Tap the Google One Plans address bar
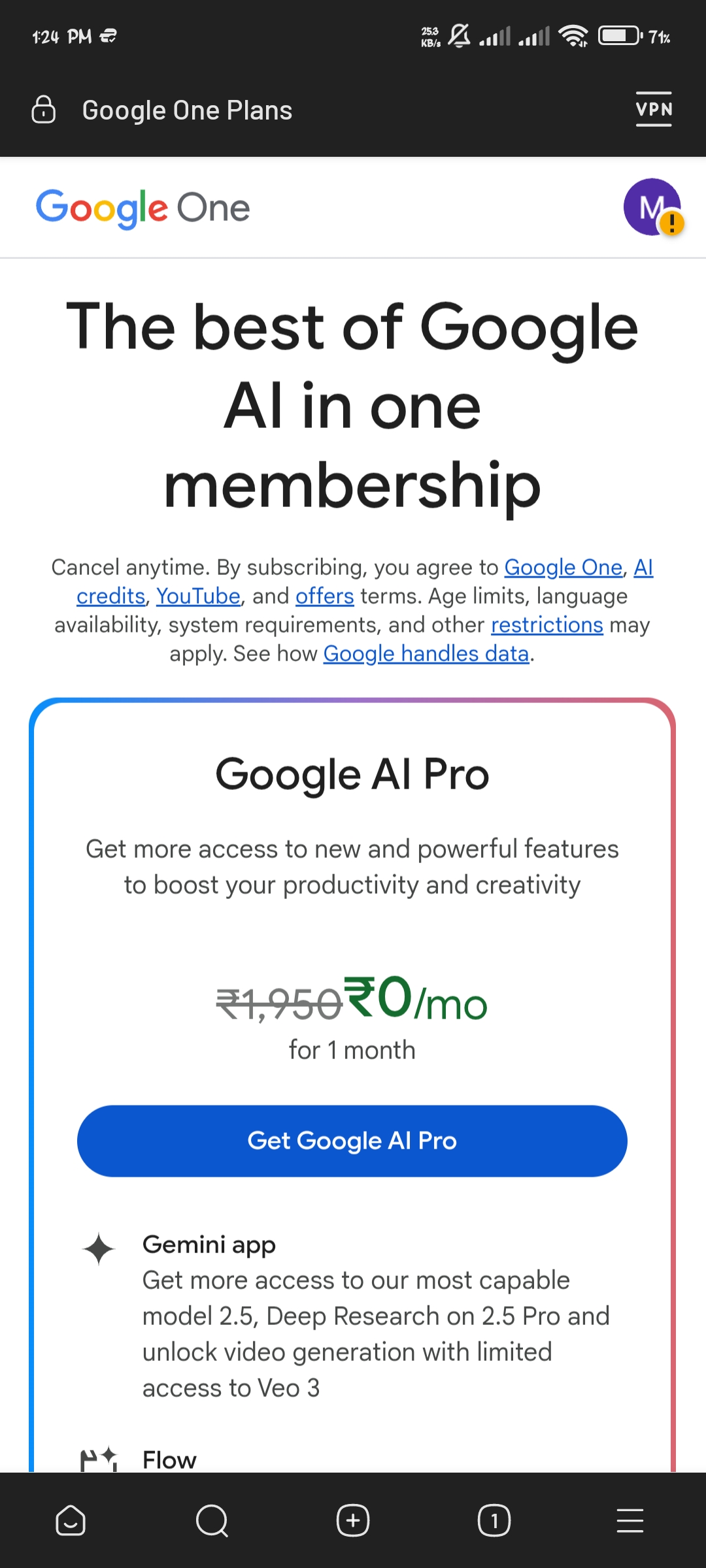 coord(187,110)
